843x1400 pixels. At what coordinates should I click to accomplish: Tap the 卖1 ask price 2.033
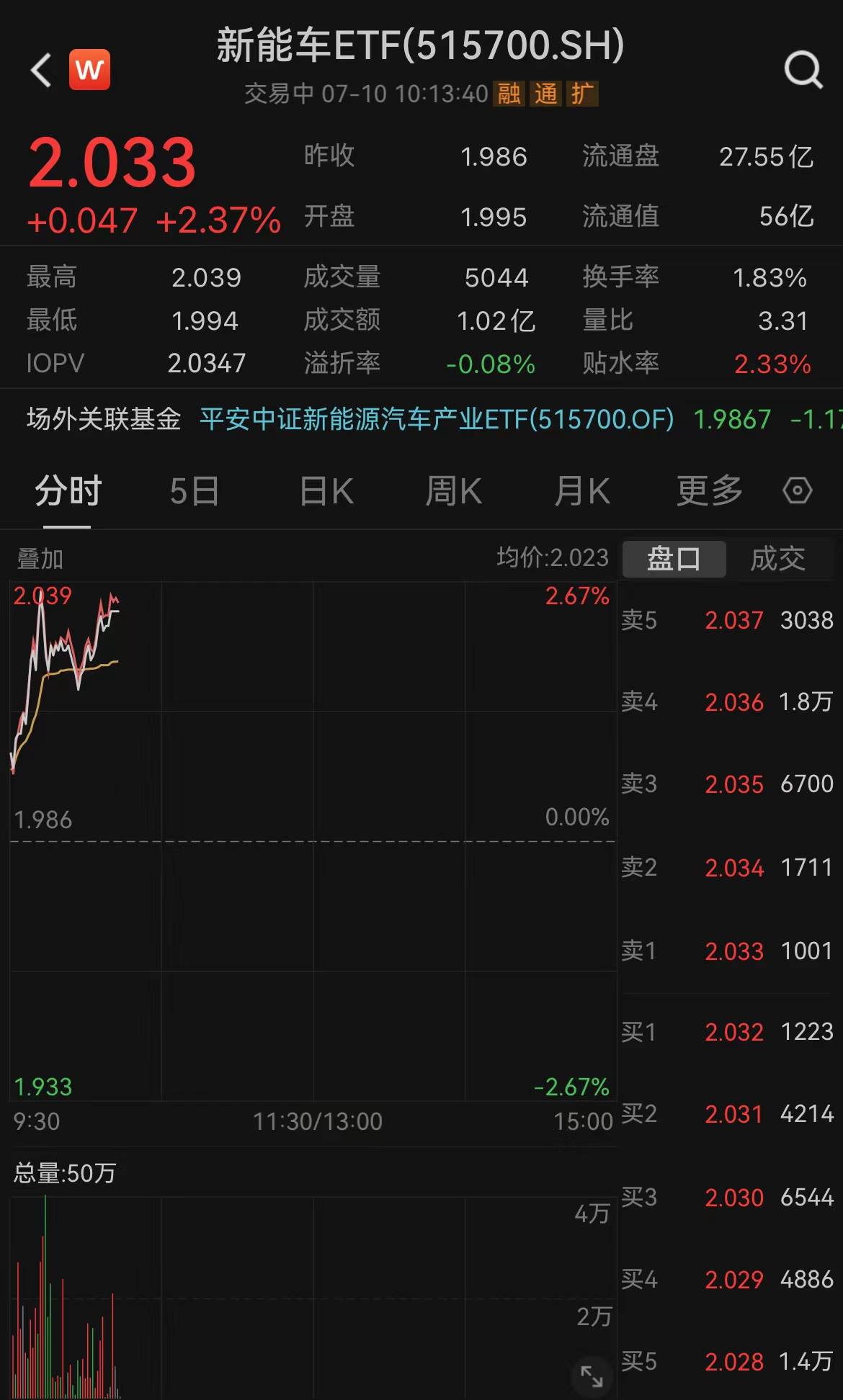coord(735,951)
